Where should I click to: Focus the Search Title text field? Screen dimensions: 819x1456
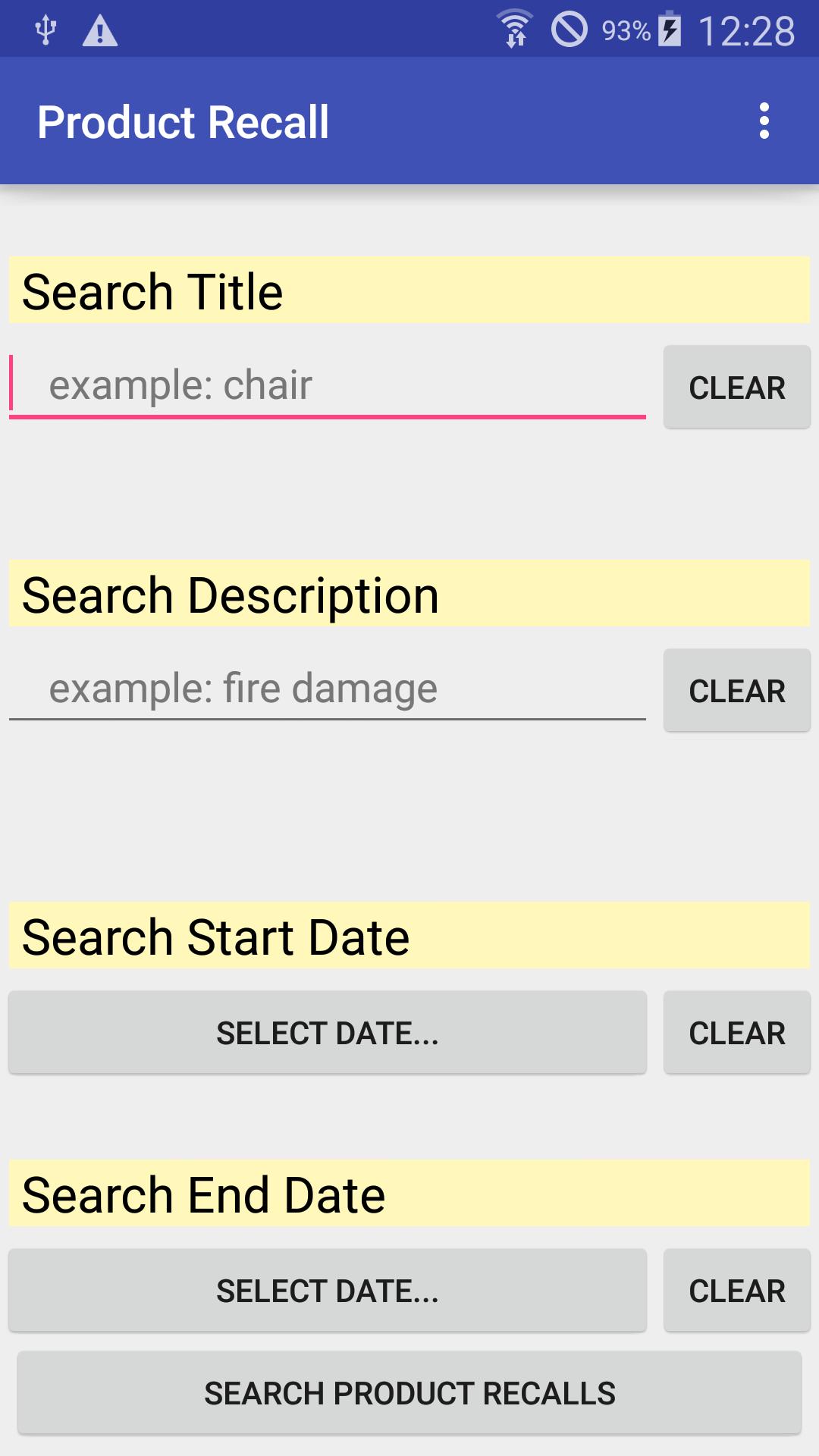(328, 385)
